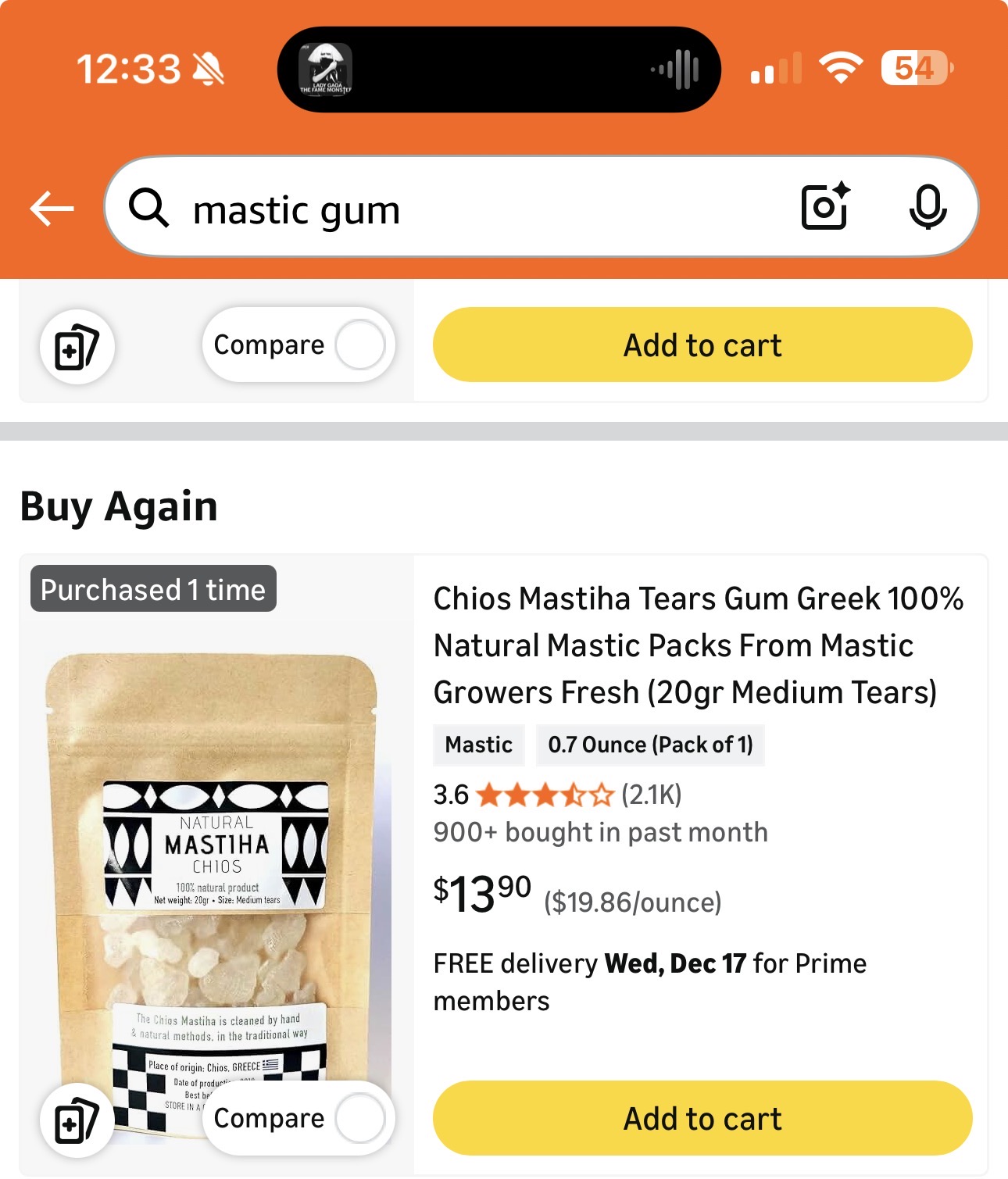Toggle Compare on the listing above Buy Again
The width and height of the screenshot is (1008, 1179).
359,345
